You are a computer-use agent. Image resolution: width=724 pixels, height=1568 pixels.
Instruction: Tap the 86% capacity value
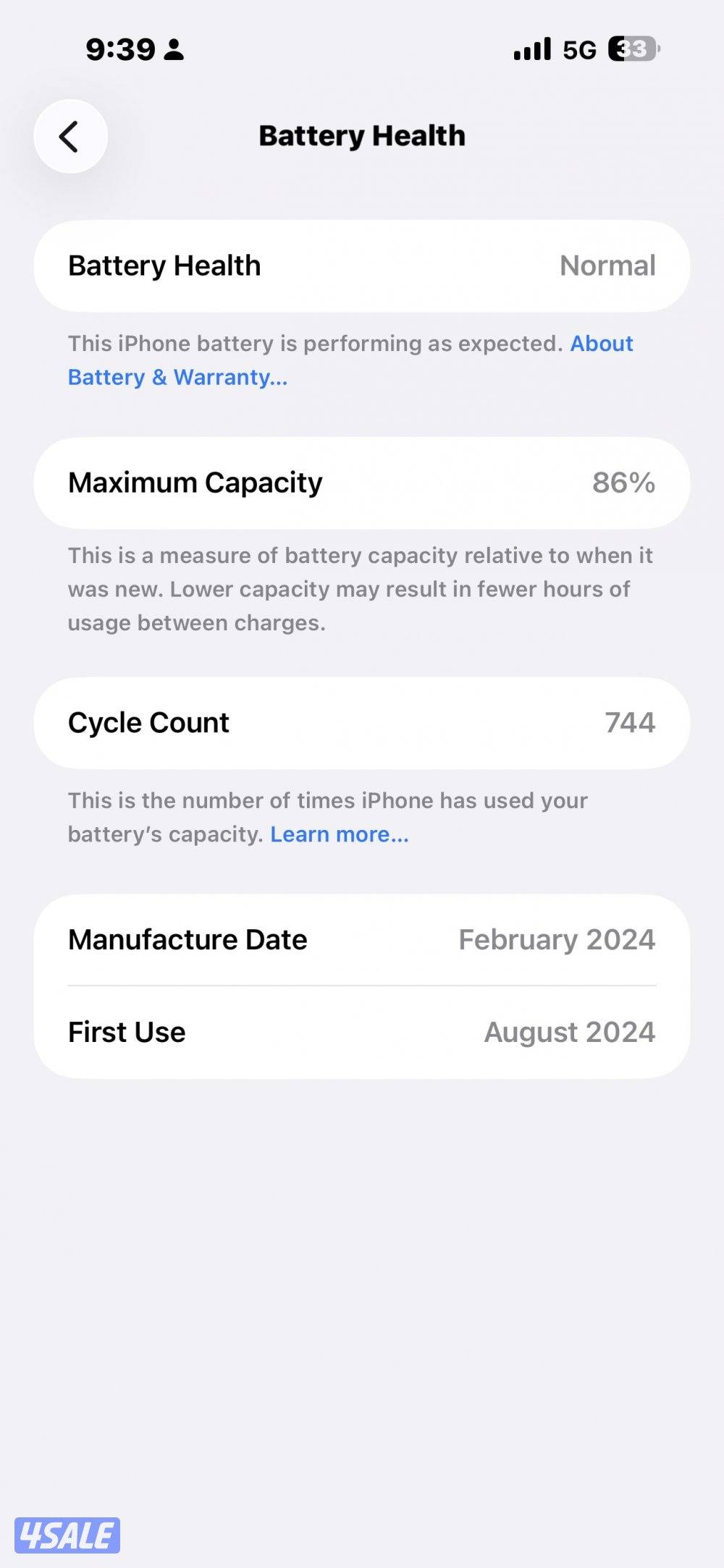tap(624, 483)
